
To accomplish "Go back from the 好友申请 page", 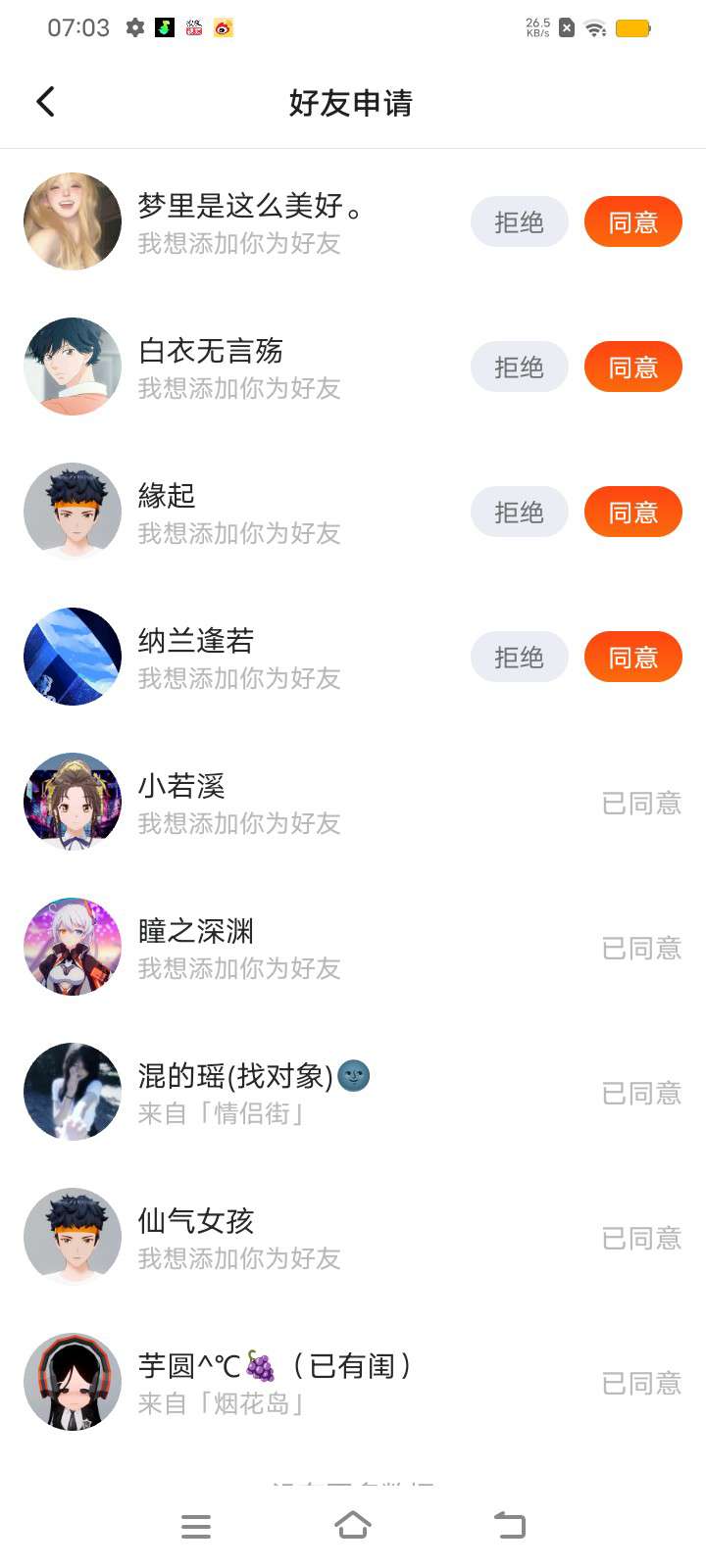I will click(x=45, y=102).
